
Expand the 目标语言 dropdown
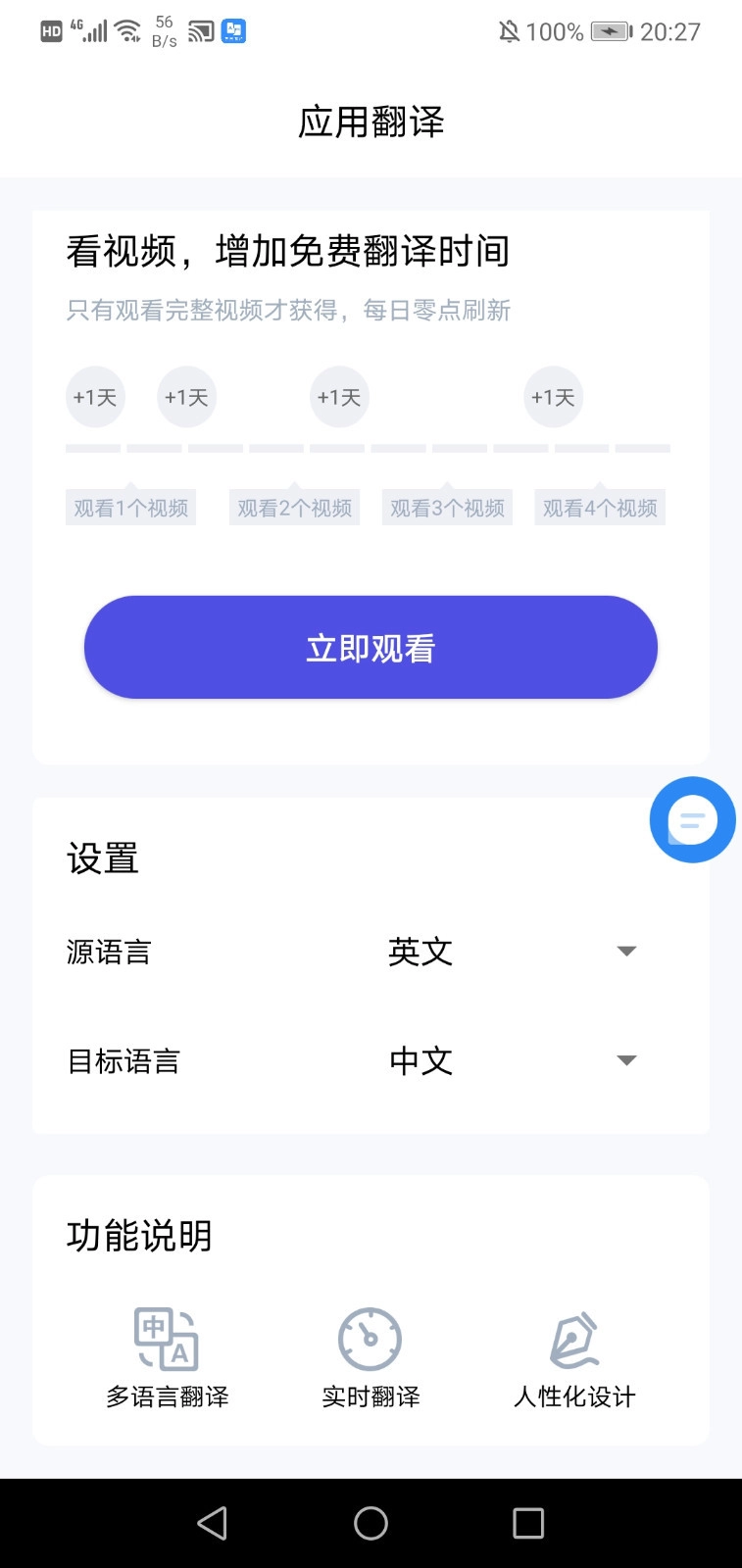625,1059
